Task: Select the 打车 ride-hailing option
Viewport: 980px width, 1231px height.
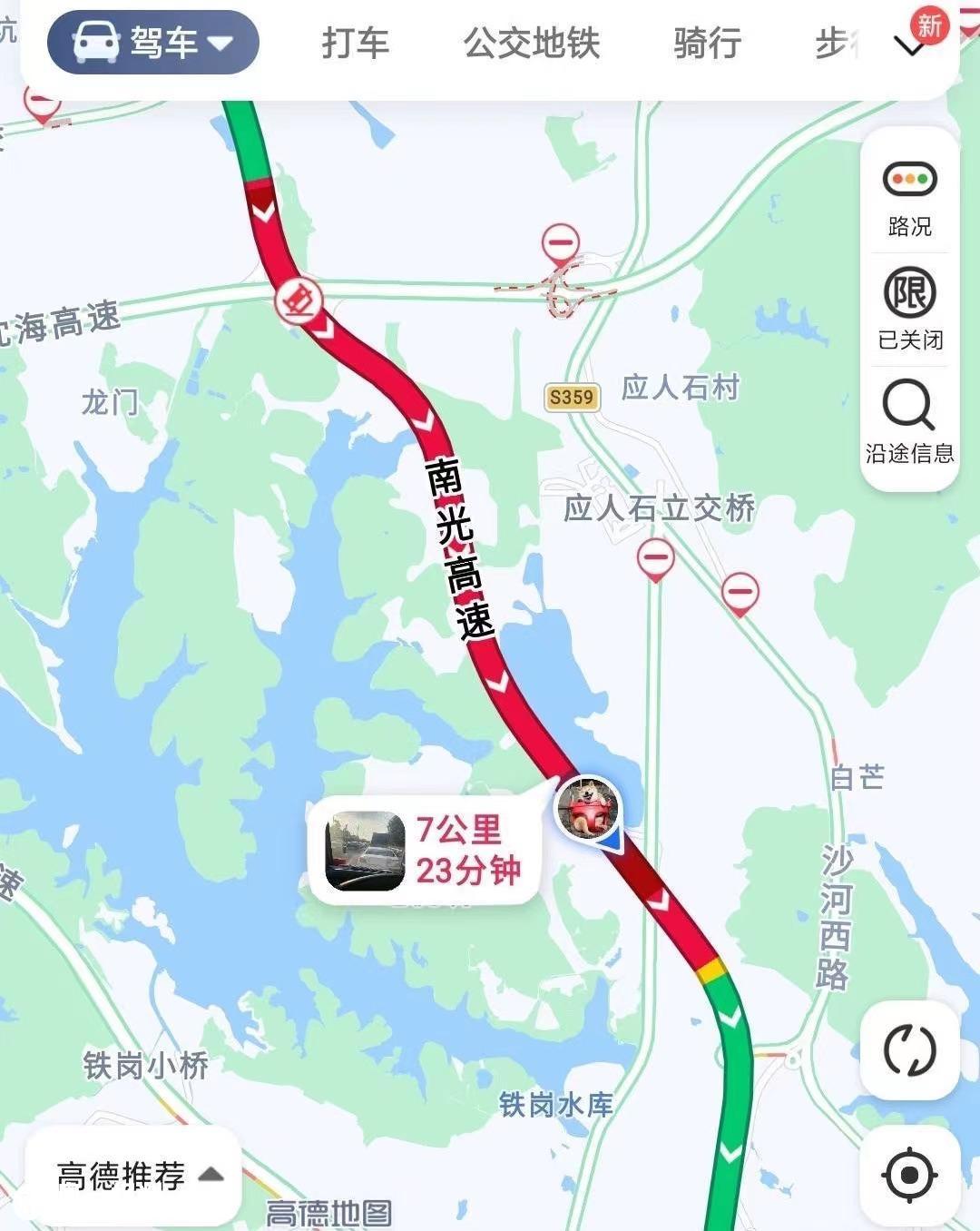Action: pyautogui.click(x=355, y=42)
